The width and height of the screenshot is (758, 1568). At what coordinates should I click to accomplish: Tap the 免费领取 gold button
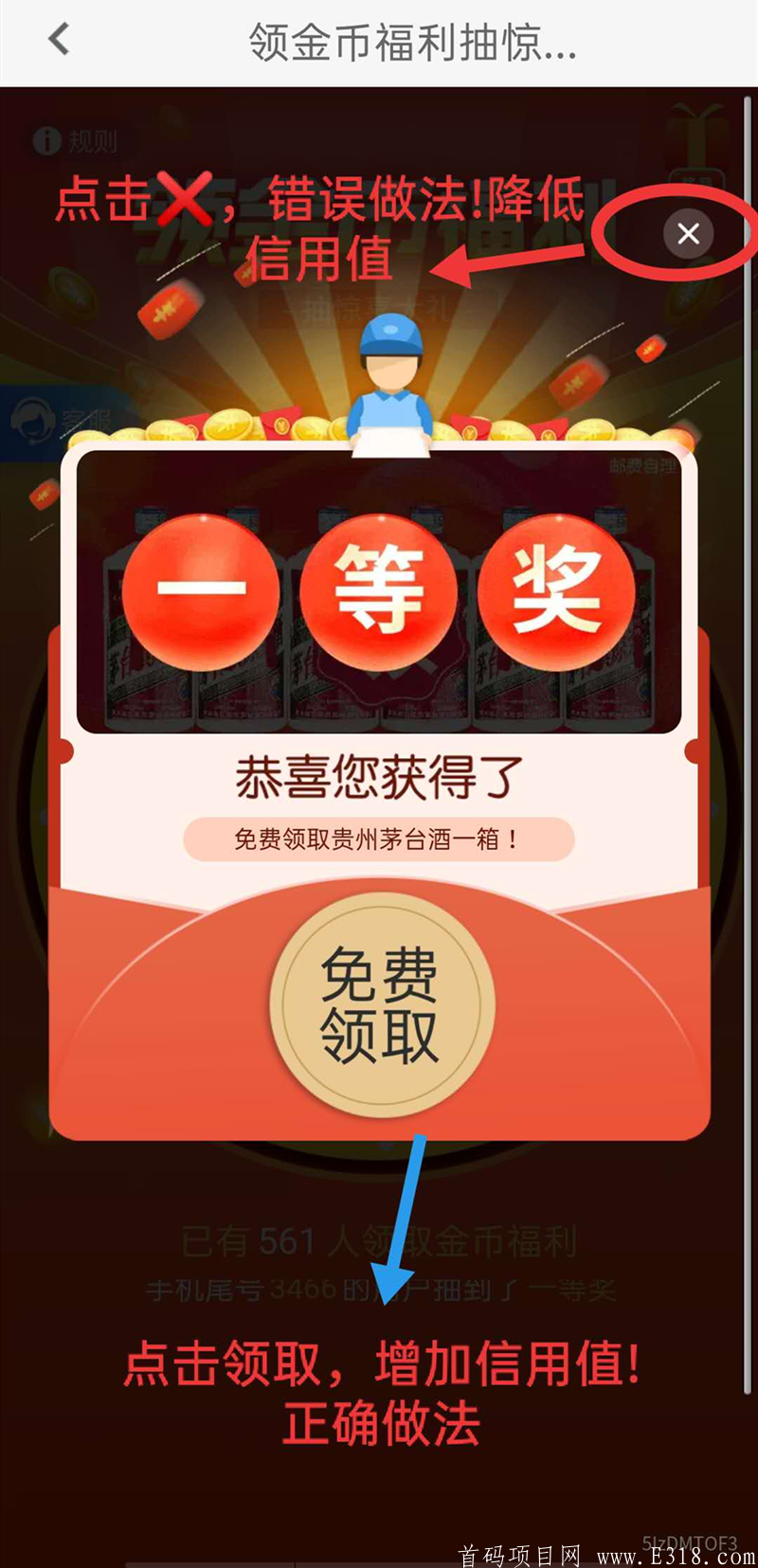click(x=380, y=1004)
